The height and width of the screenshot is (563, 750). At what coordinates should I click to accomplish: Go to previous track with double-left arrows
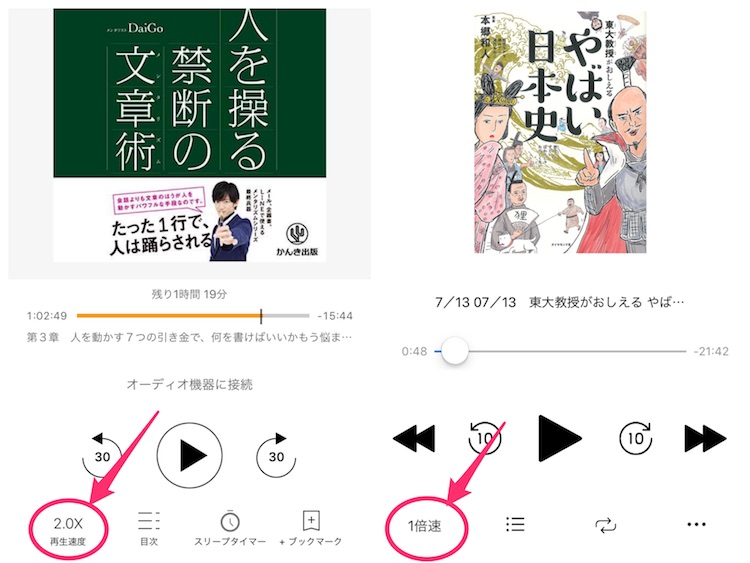(412, 437)
